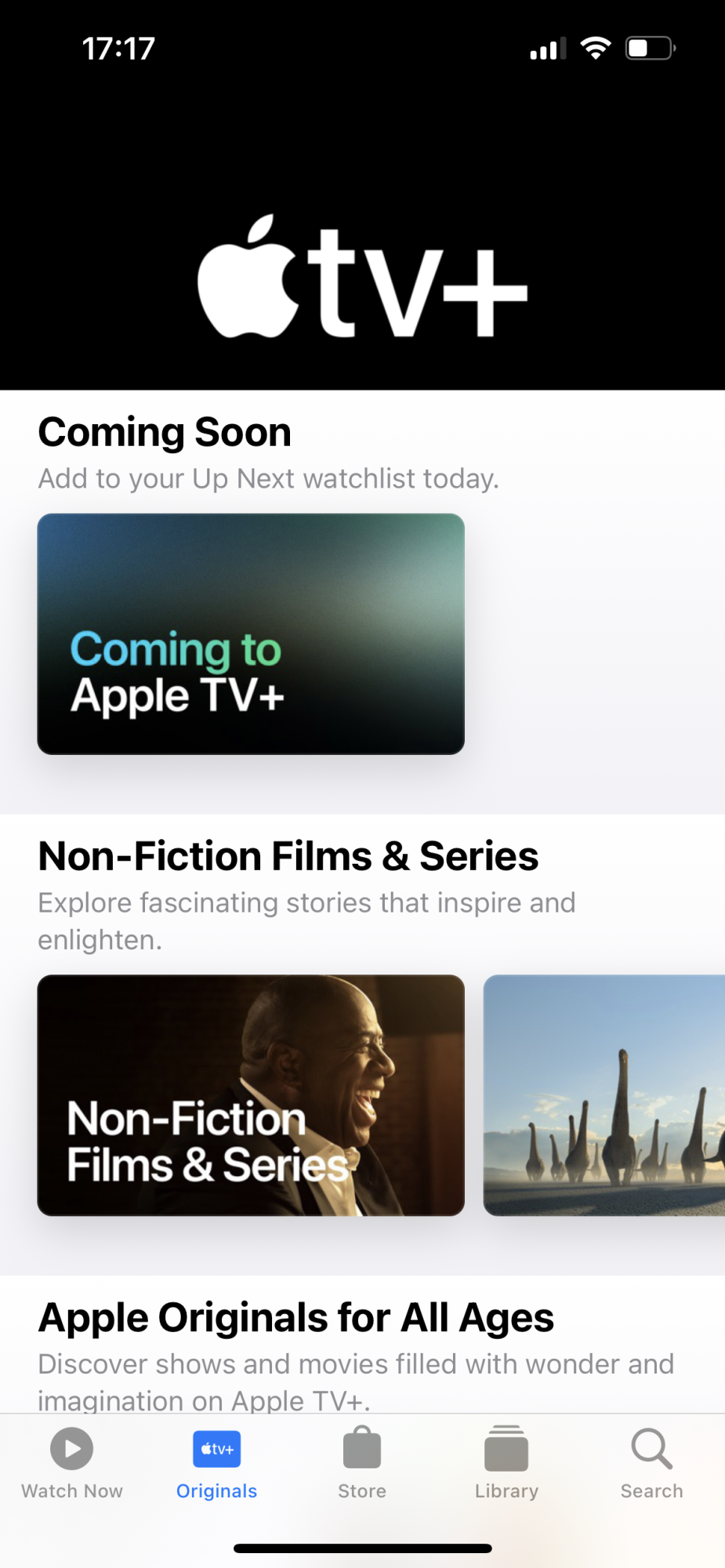Open the dinosaurs documentary thumbnail

604,1095
